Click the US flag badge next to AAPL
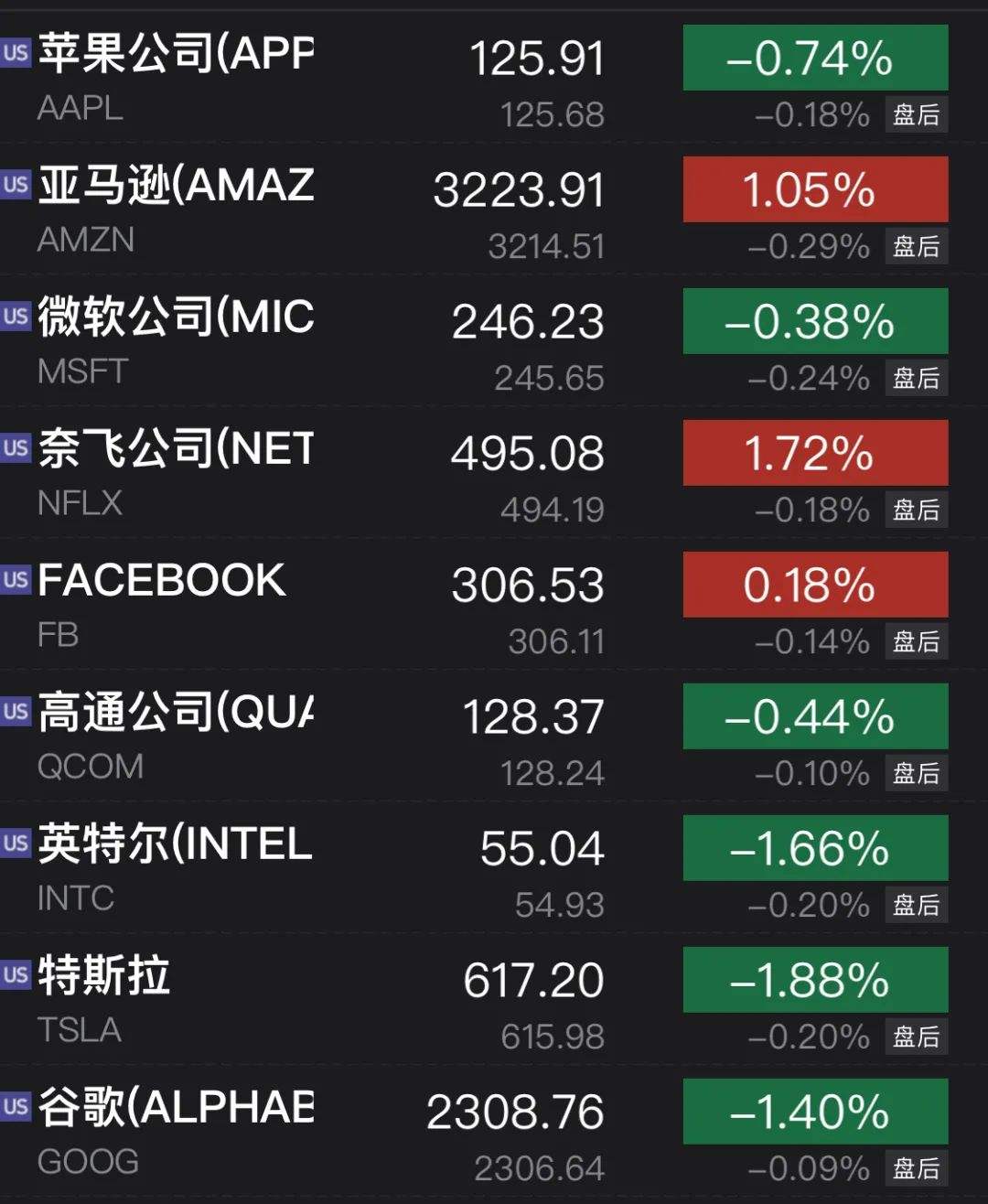 click(15, 51)
